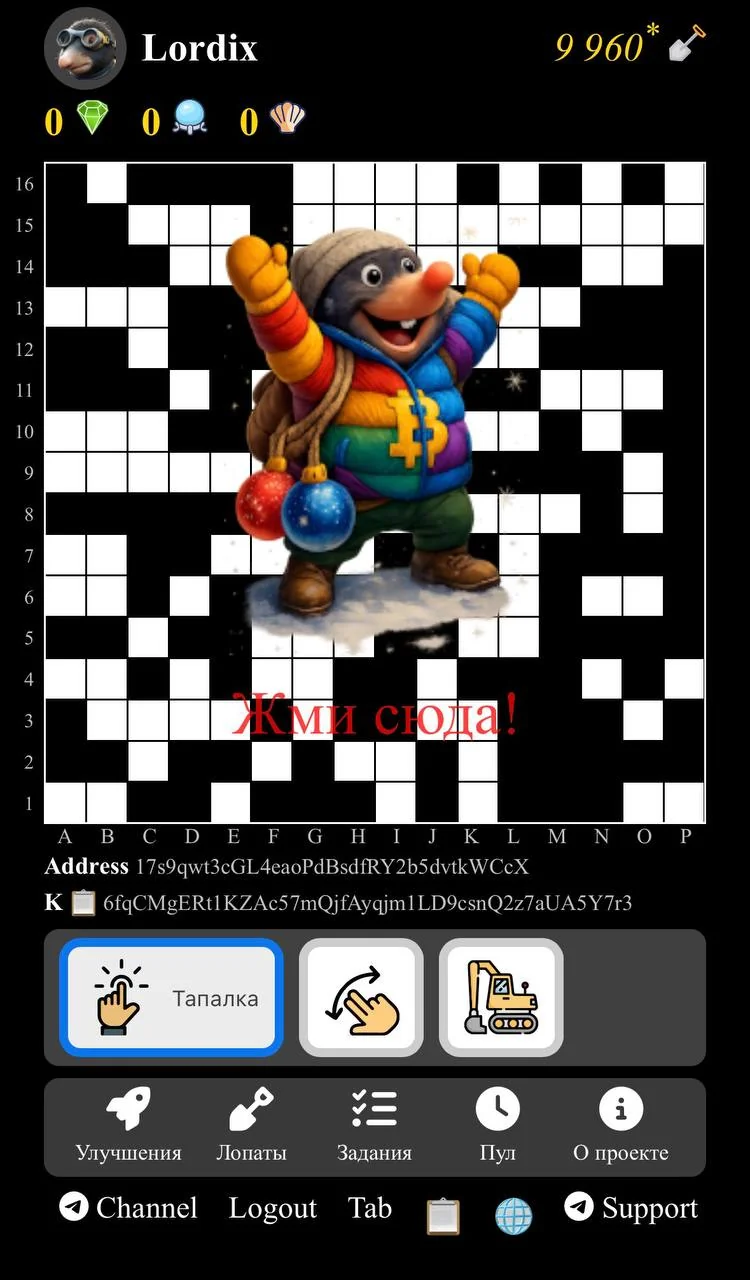Select the Тапалка mode button
The height and width of the screenshot is (1280, 750).
(x=171, y=997)
